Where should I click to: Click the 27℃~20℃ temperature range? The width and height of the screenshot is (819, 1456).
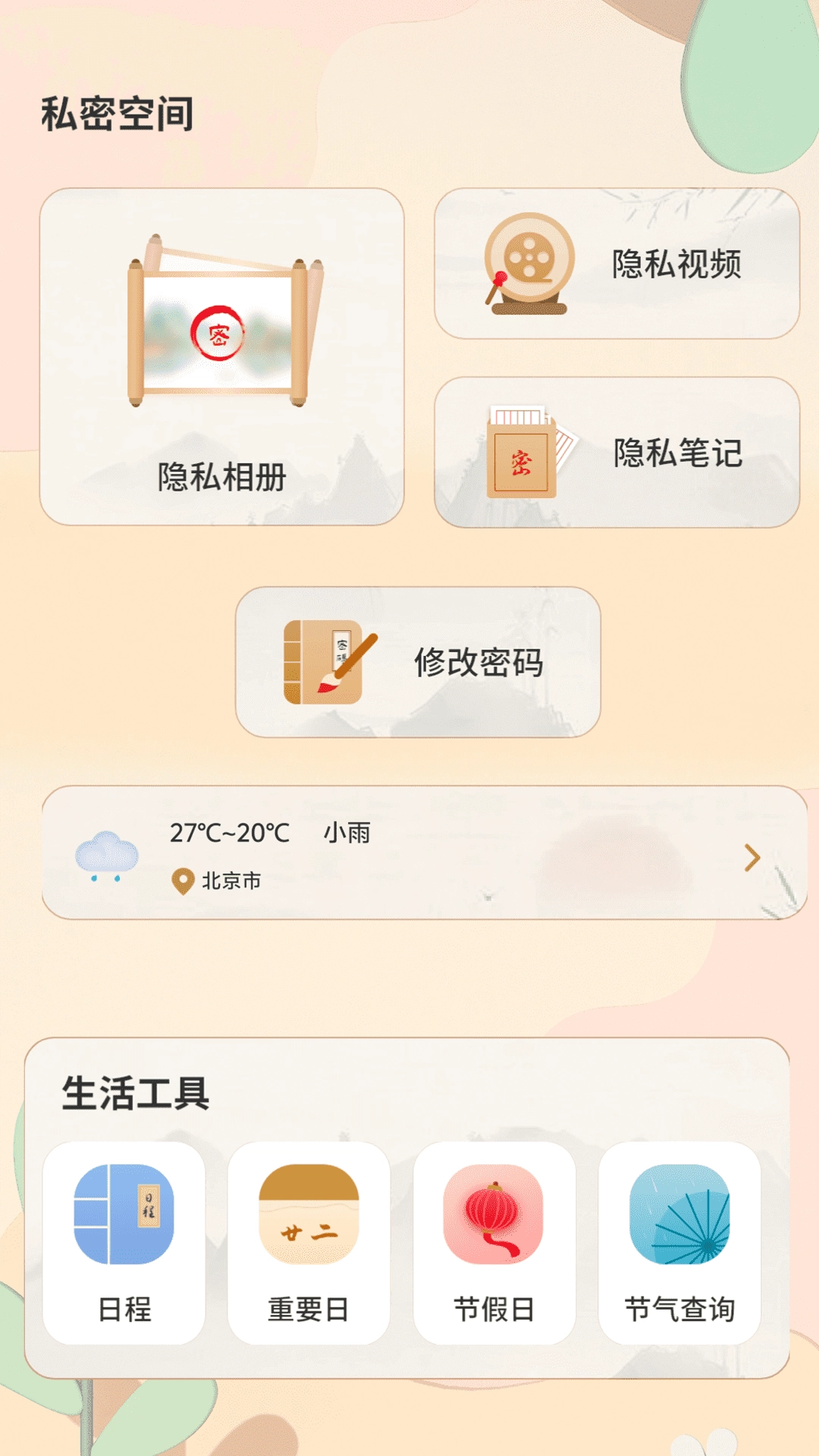pyautogui.click(x=228, y=834)
